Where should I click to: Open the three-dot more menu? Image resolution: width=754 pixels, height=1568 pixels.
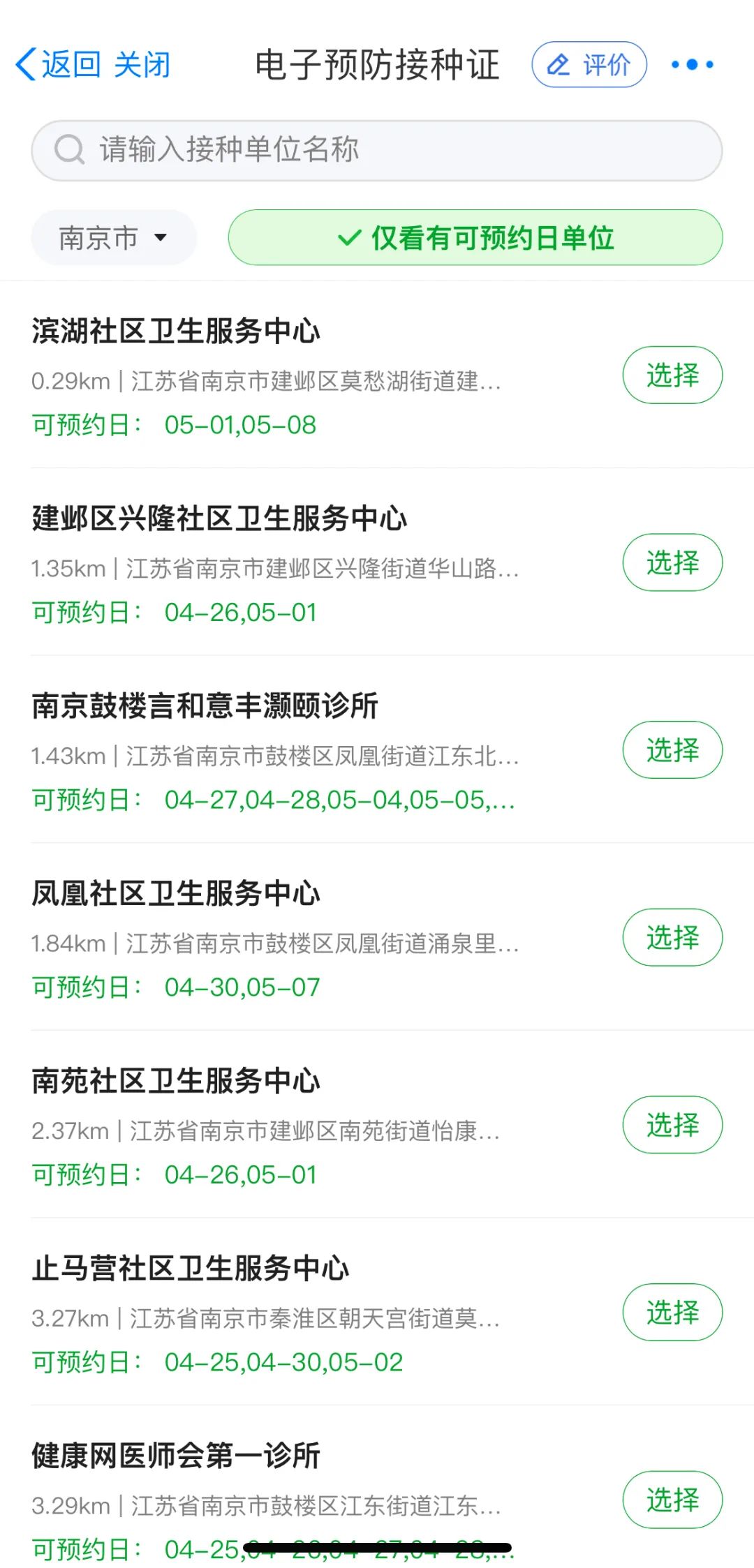[692, 65]
